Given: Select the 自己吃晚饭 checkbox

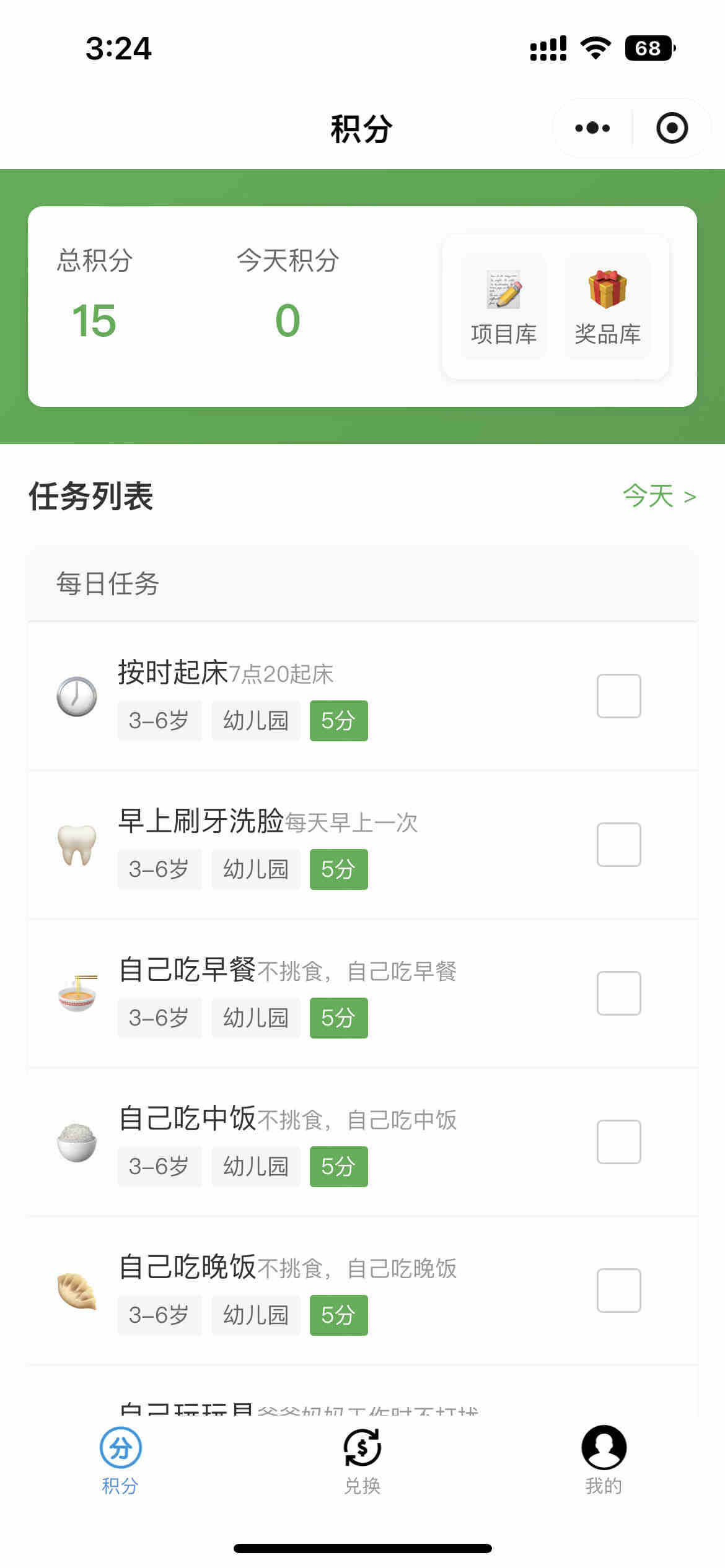Looking at the screenshot, I should pos(618,1291).
